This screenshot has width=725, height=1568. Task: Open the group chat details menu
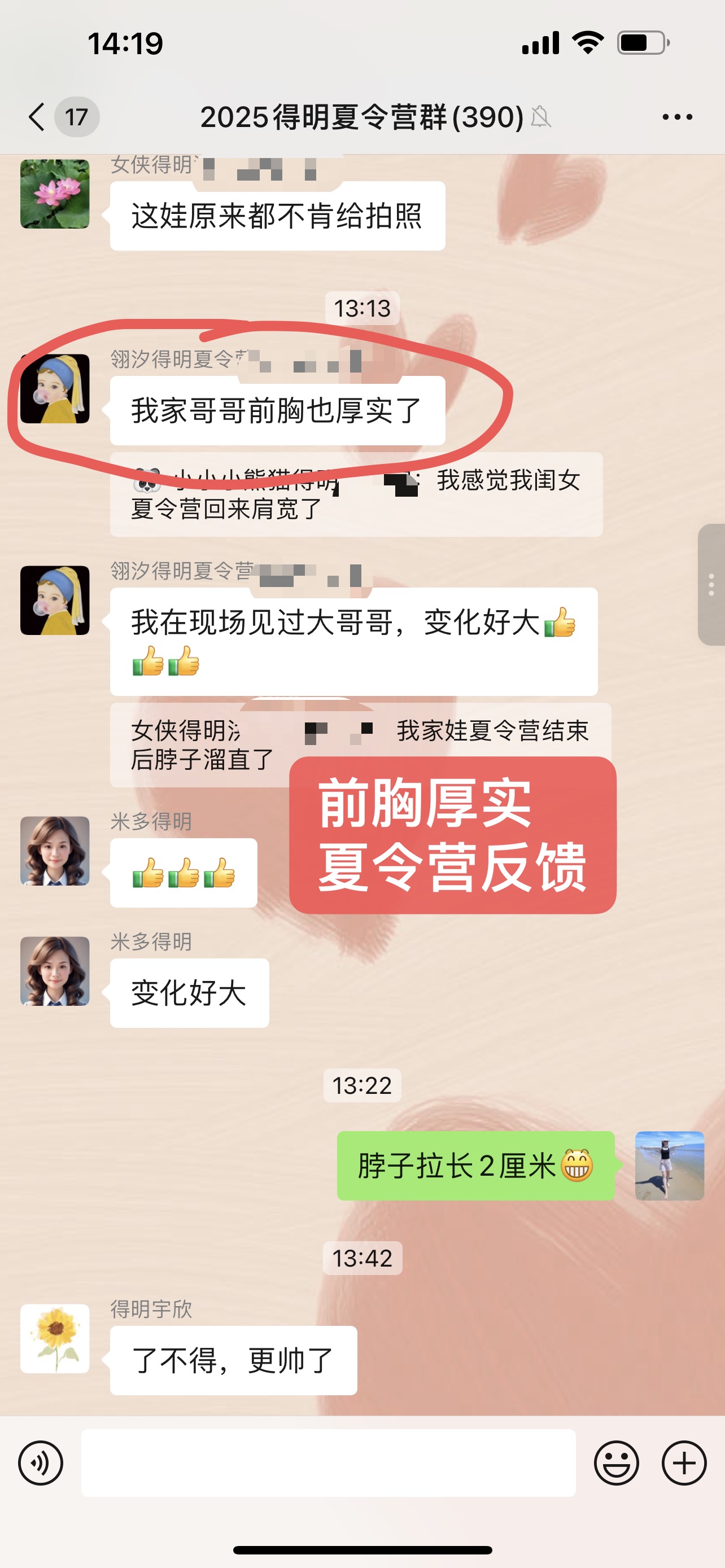[x=677, y=116]
